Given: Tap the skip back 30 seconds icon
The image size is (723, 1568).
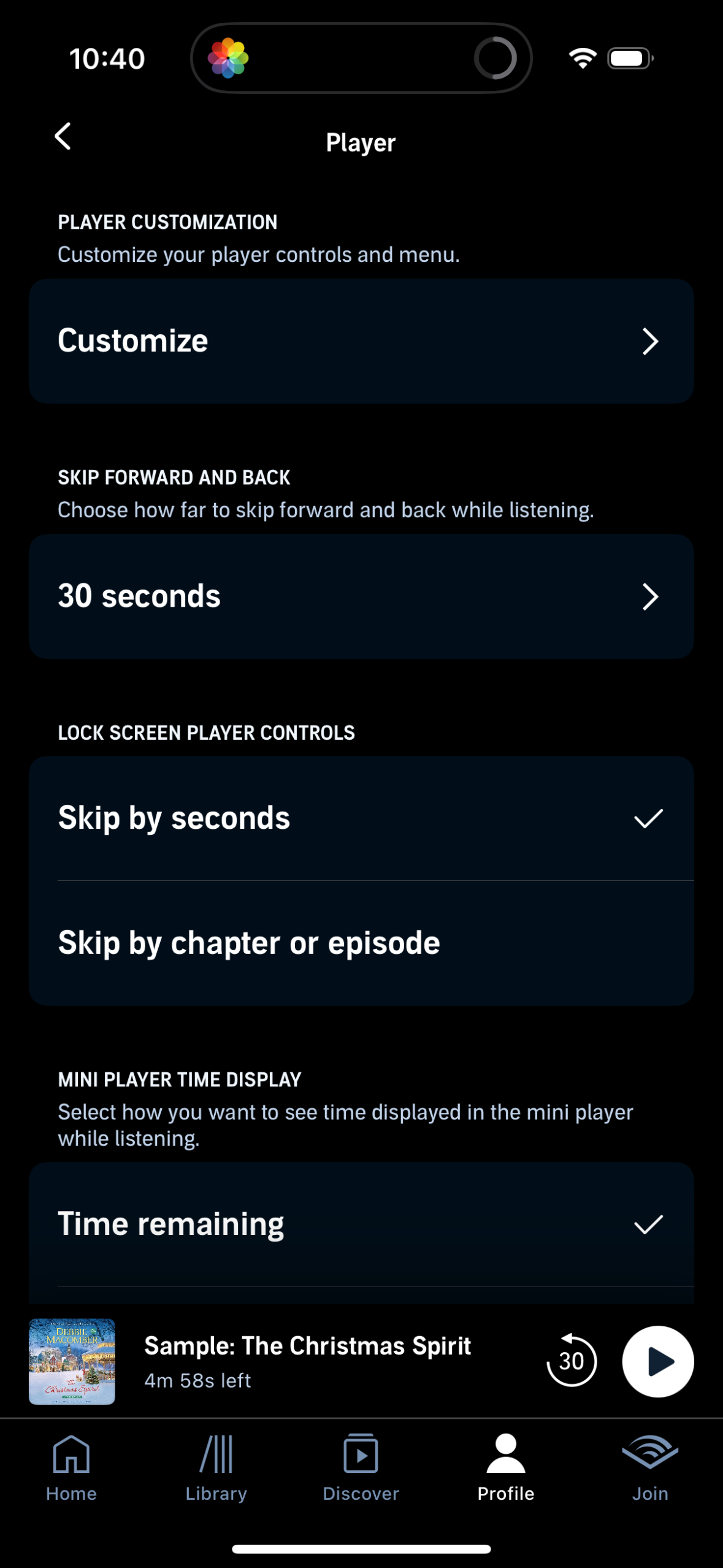Looking at the screenshot, I should pos(572,1361).
